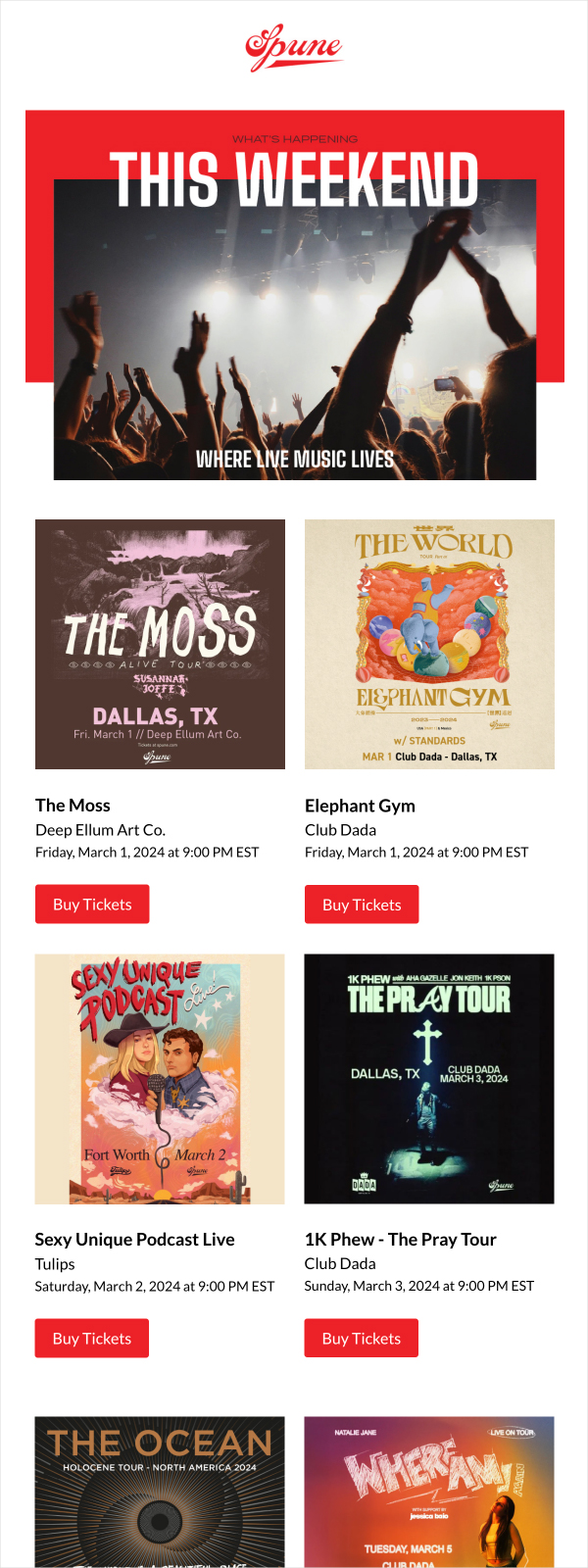Open the Elephant Gym event poster
This screenshot has width=588, height=1568.
click(429, 644)
